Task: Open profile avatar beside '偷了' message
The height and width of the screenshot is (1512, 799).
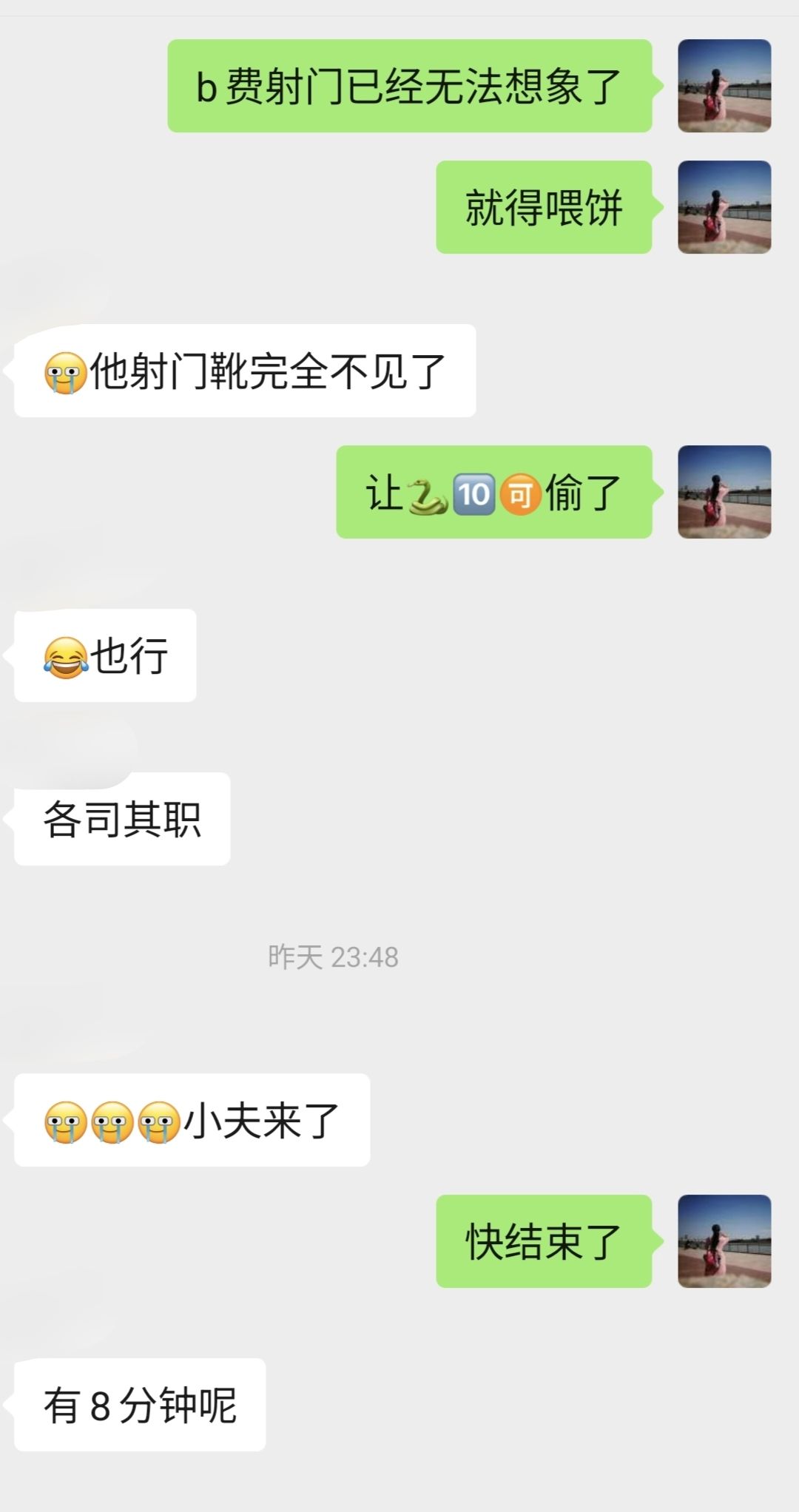Action: (724, 492)
